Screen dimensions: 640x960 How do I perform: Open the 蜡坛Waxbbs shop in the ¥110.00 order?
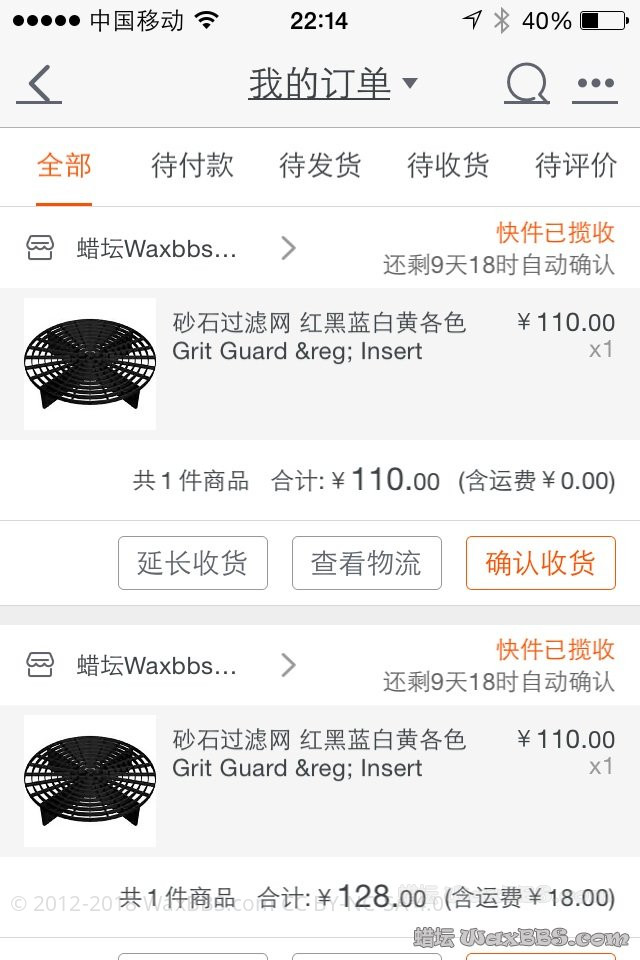point(160,248)
